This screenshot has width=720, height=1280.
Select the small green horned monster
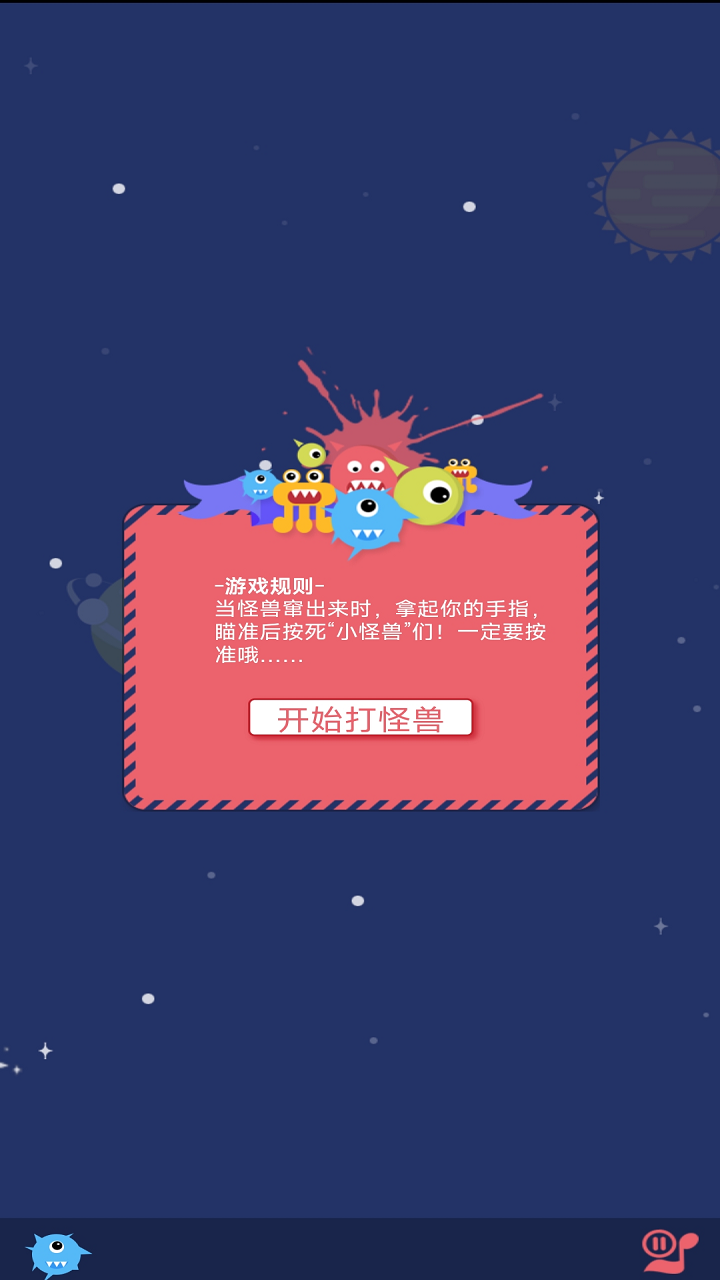pyautogui.click(x=310, y=455)
